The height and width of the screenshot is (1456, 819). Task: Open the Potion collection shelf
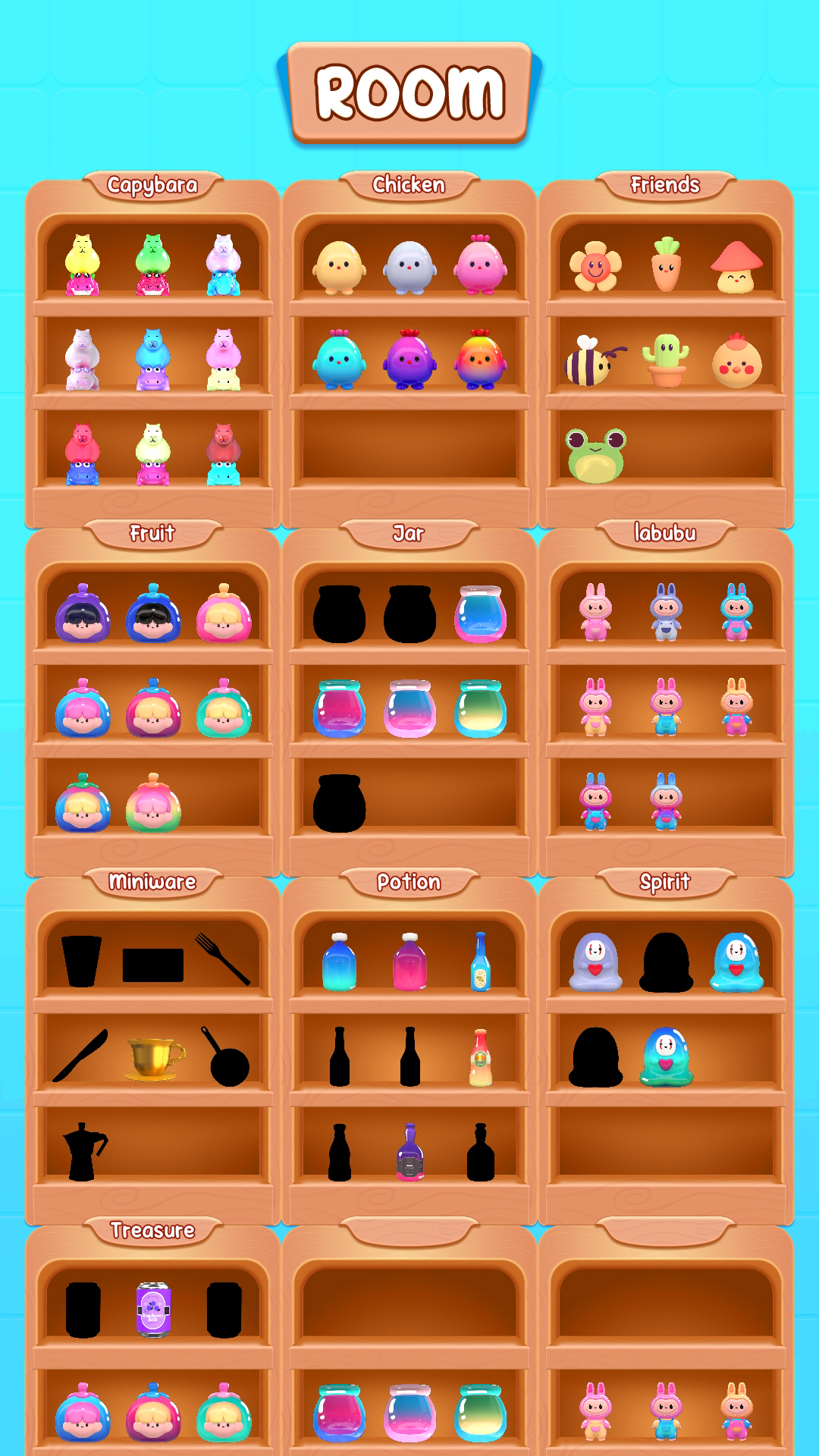(409, 881)
